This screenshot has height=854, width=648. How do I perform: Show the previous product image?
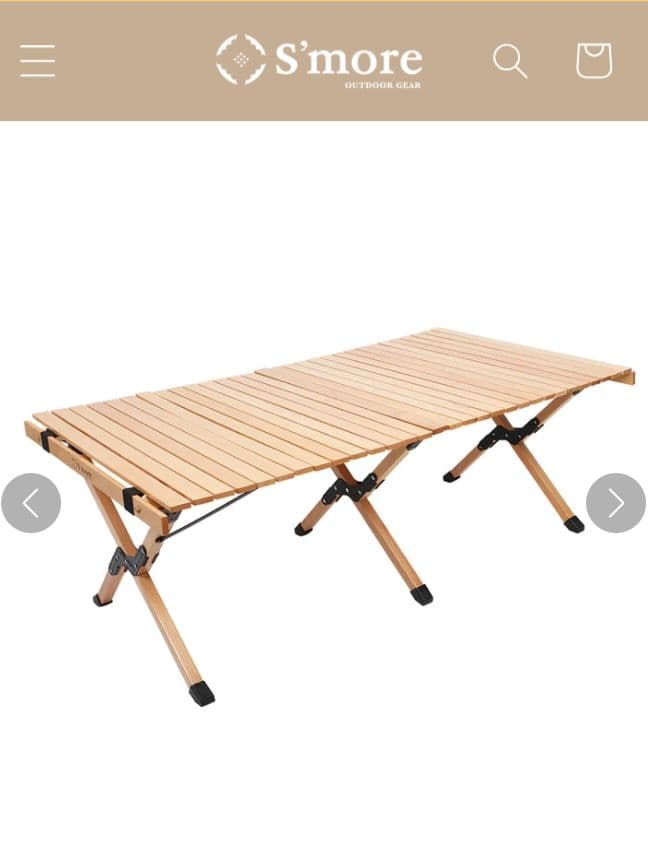click(31, 503)
